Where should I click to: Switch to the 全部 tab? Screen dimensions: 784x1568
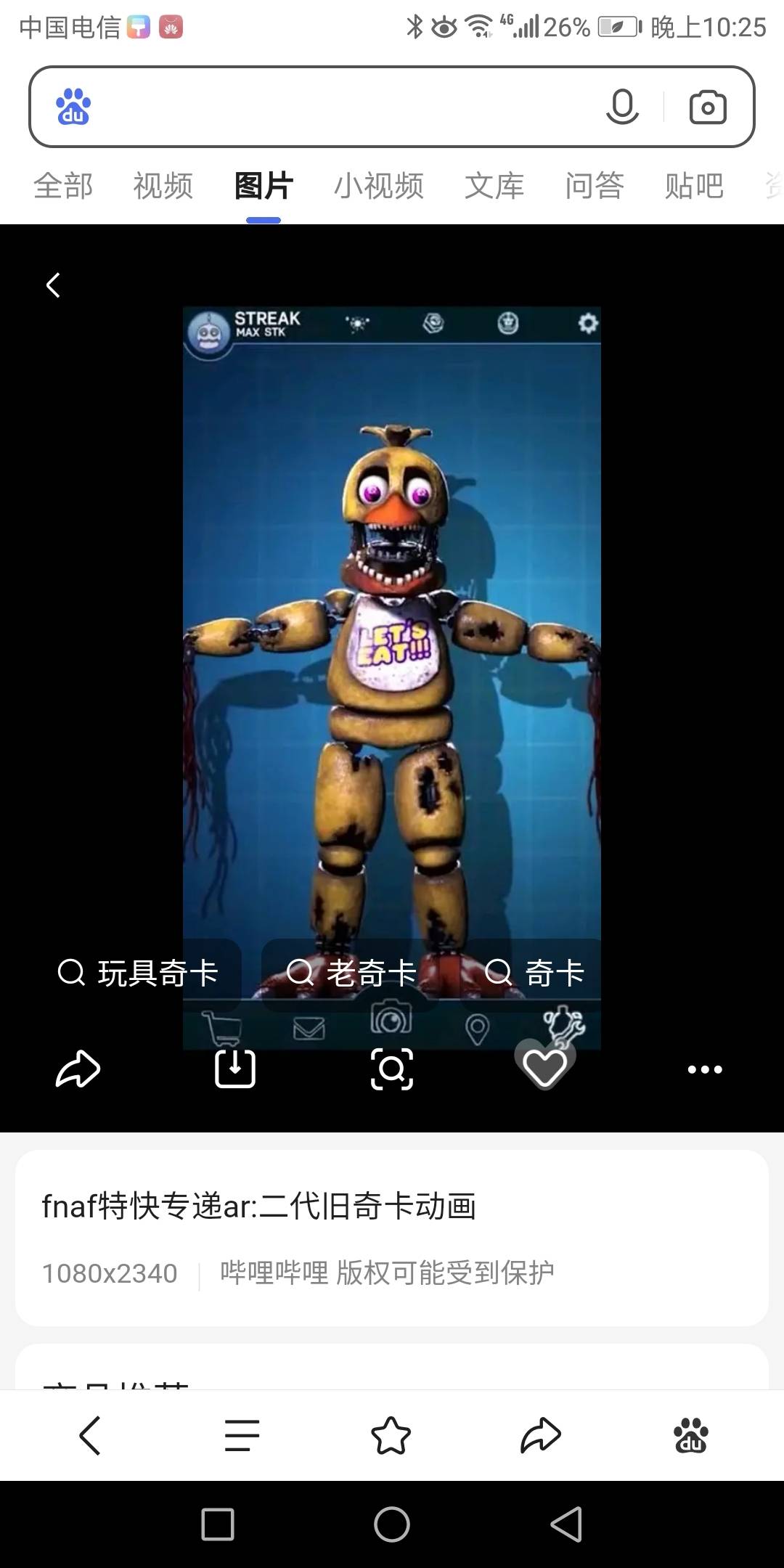[x=63, y=186]
